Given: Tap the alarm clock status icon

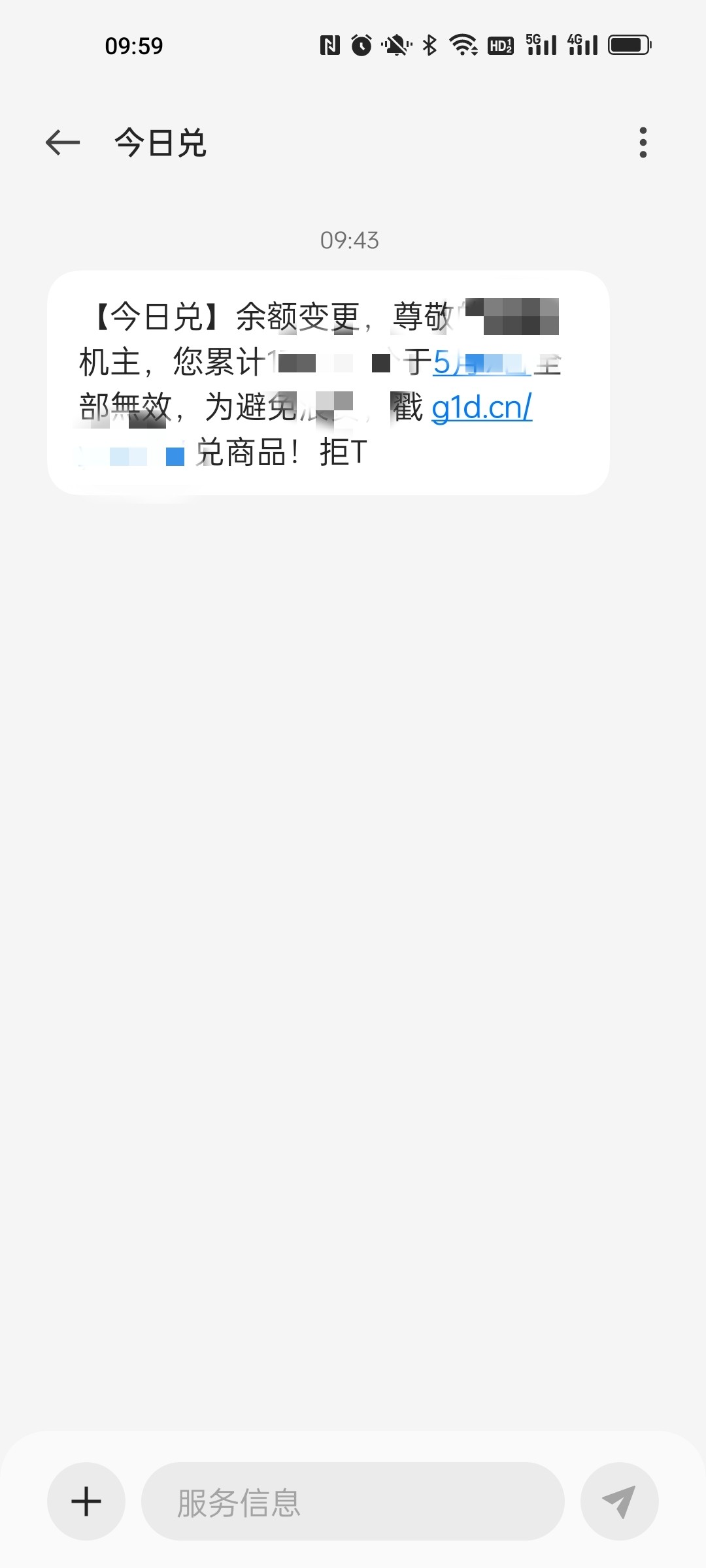Looking at the screenshot, I should pyautogui.click(x=360, y=44).
